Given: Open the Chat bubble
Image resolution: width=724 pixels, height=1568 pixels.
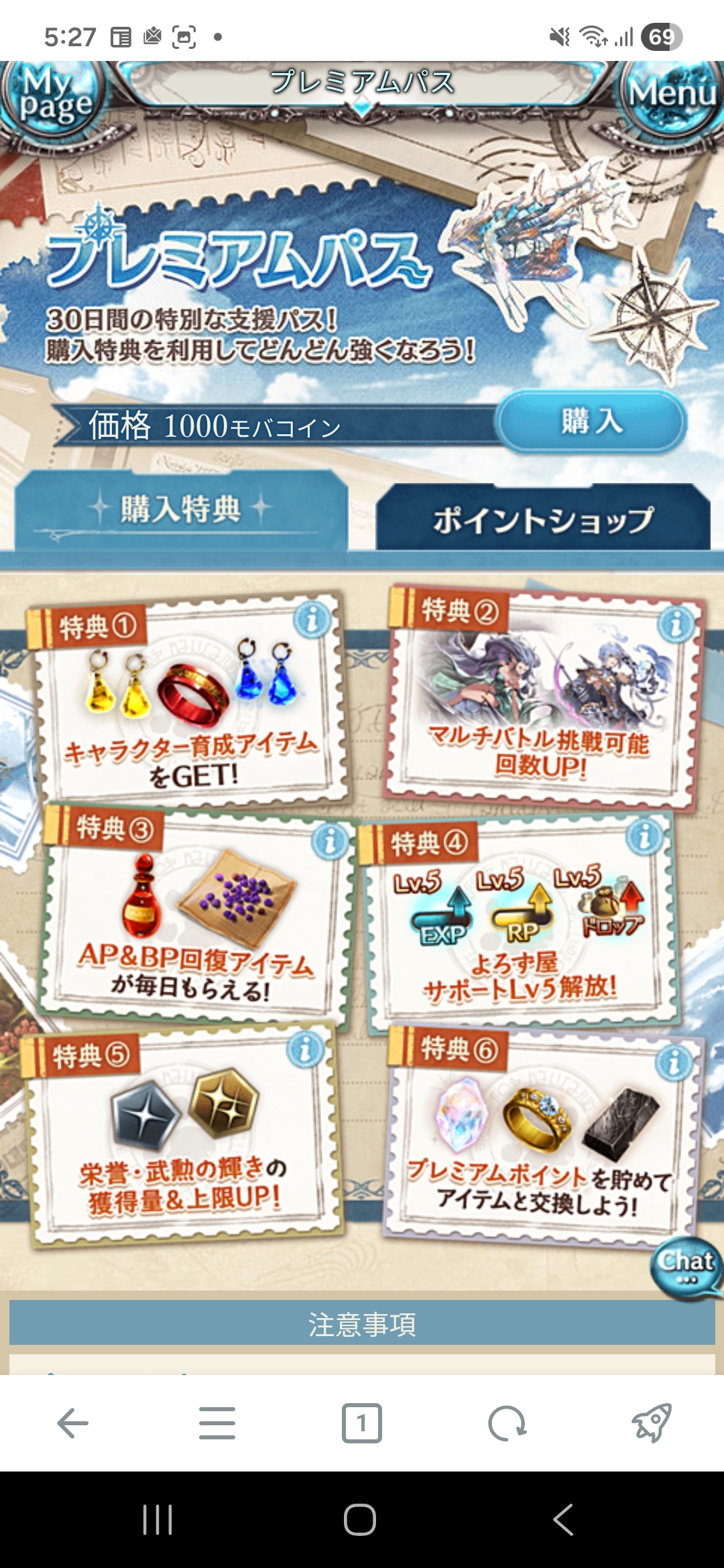Looking at the screenshot, I should (686, 1266).
